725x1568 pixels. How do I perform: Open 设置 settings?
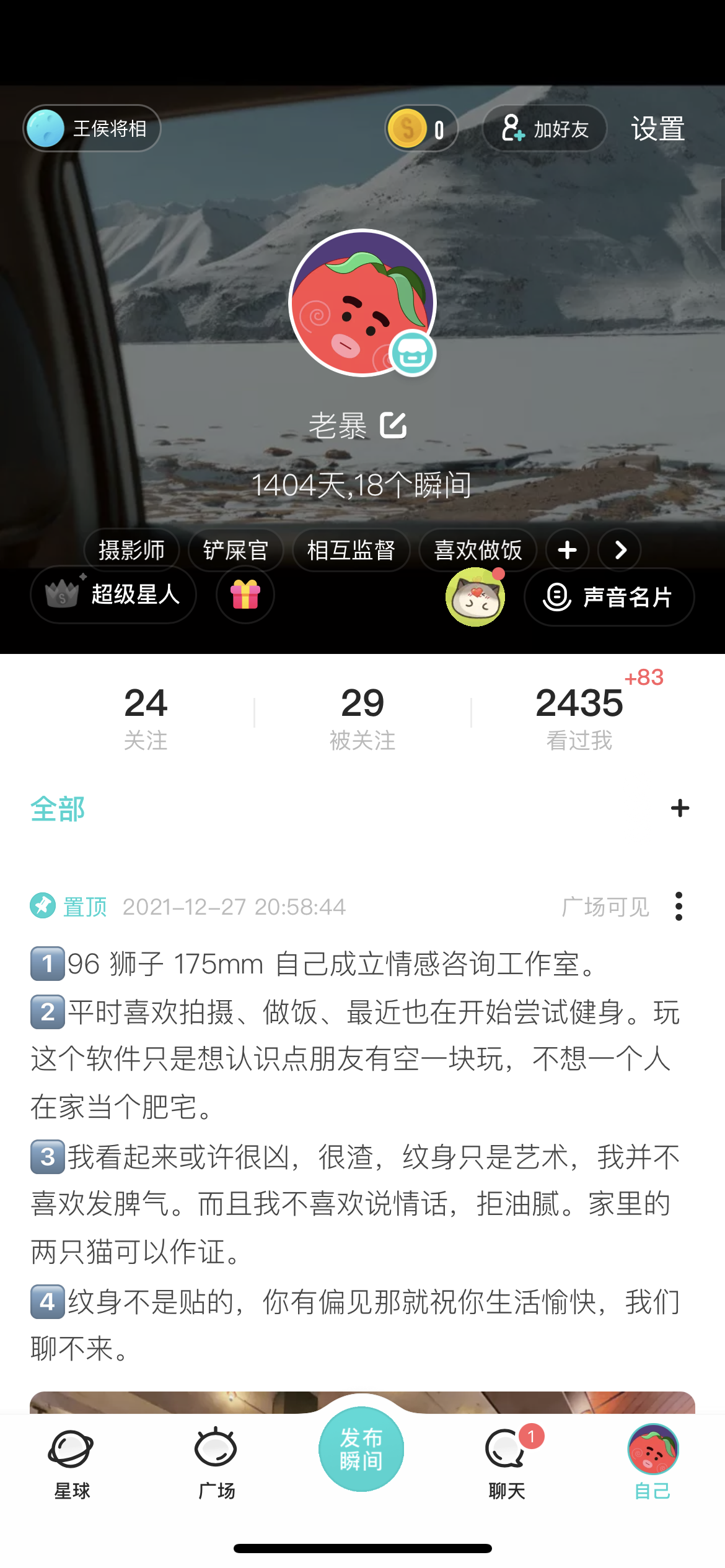tap(658, 128)
